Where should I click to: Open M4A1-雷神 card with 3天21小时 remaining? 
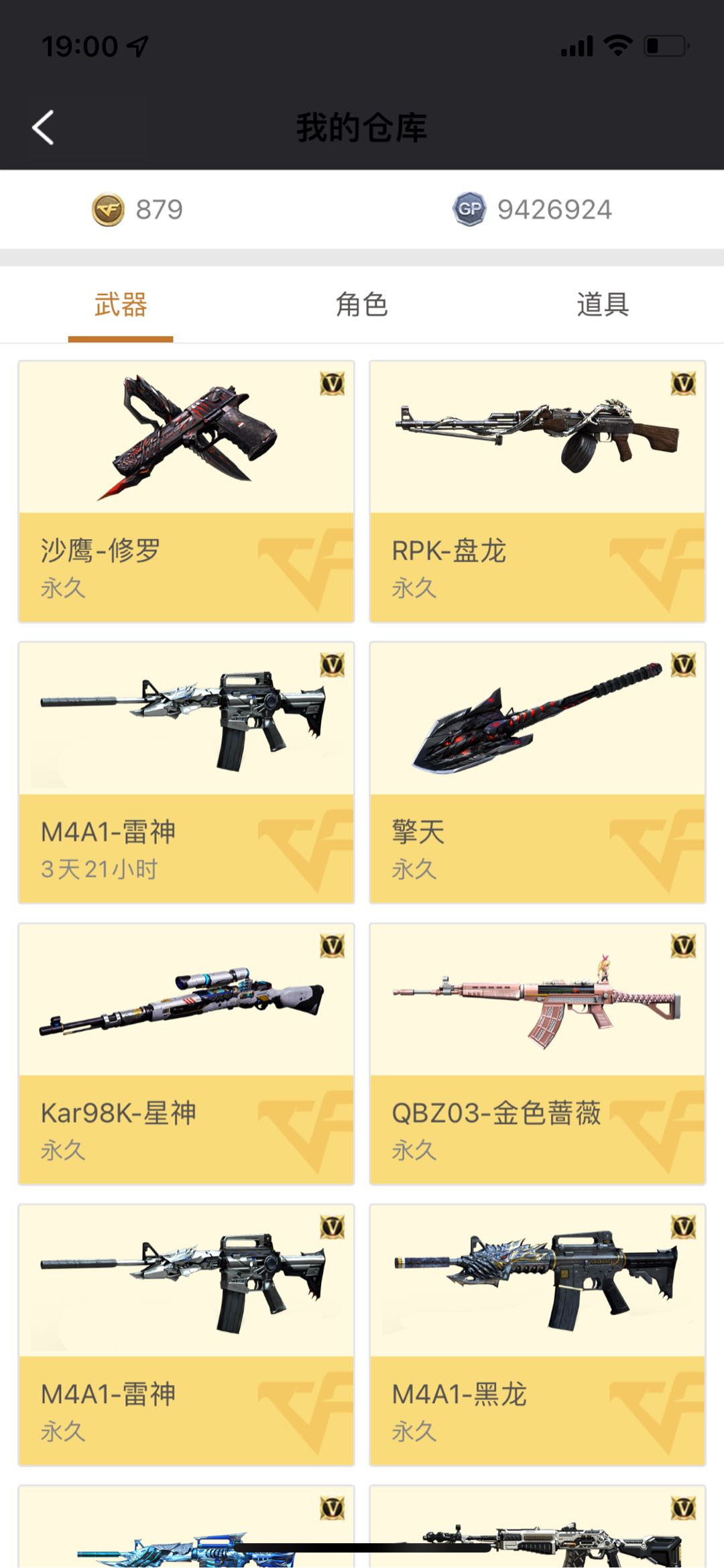[186, 773]
